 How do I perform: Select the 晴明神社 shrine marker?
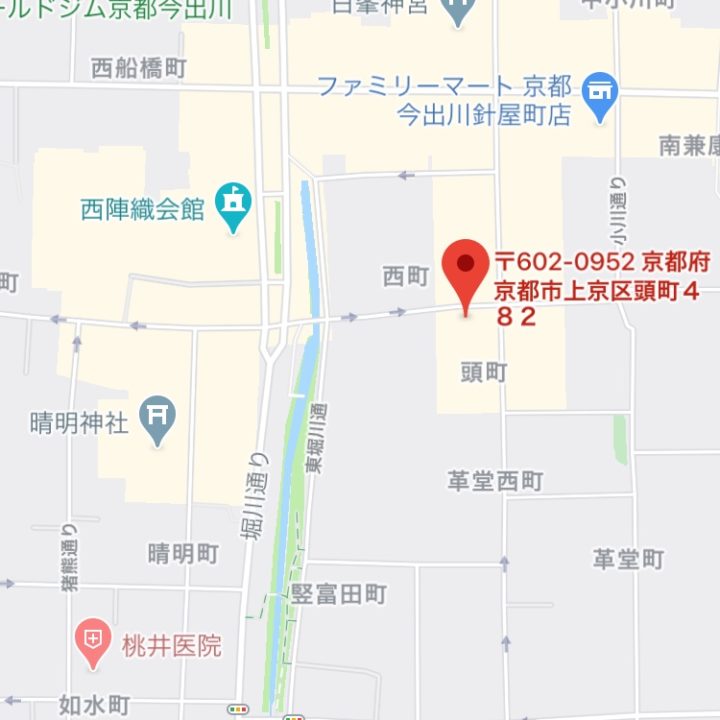157,418
